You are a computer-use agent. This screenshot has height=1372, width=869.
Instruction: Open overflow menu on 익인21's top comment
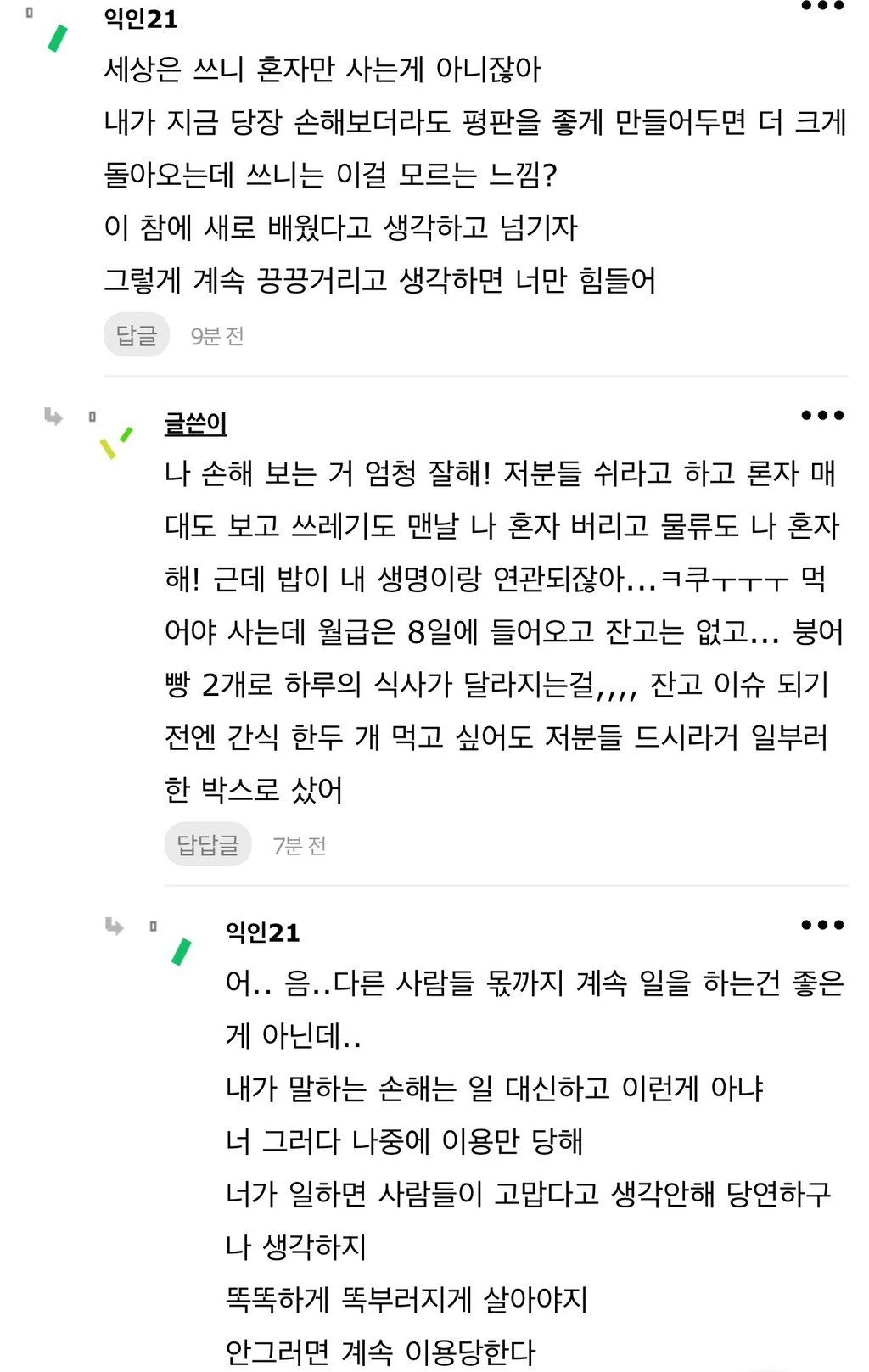click(x=821, y=7)
